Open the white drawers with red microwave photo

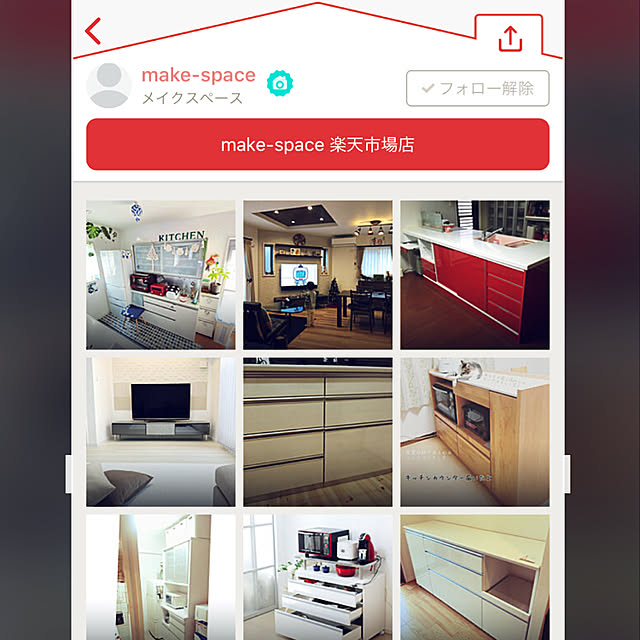tap(318, 577)
